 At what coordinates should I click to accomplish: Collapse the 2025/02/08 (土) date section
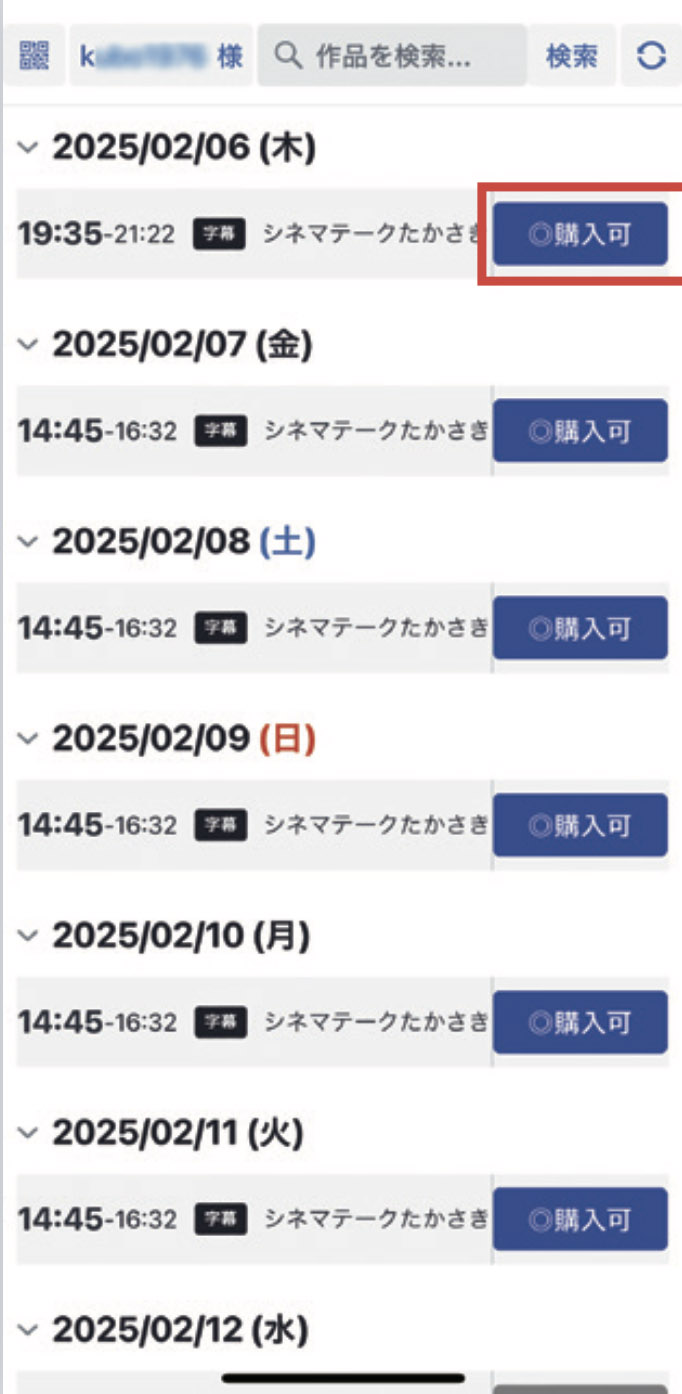point(29,541)
